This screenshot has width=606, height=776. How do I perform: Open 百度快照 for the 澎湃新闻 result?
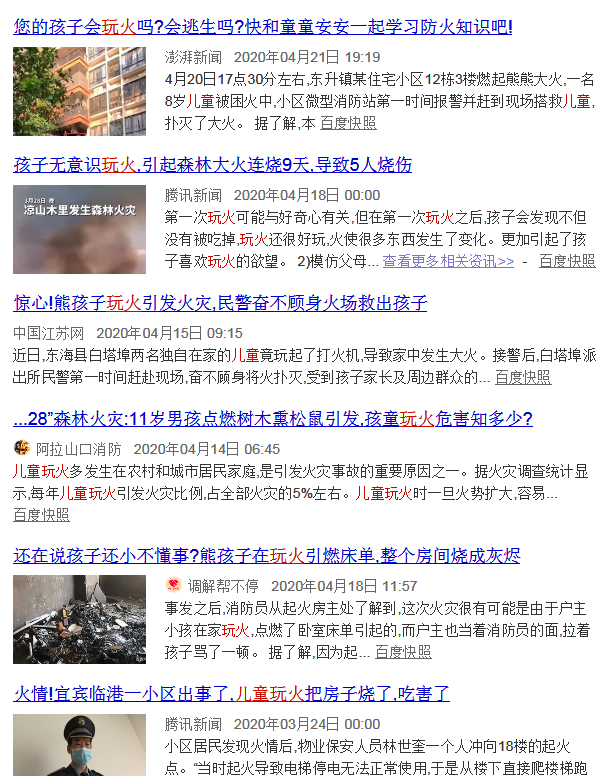click(x=348, y=123)
